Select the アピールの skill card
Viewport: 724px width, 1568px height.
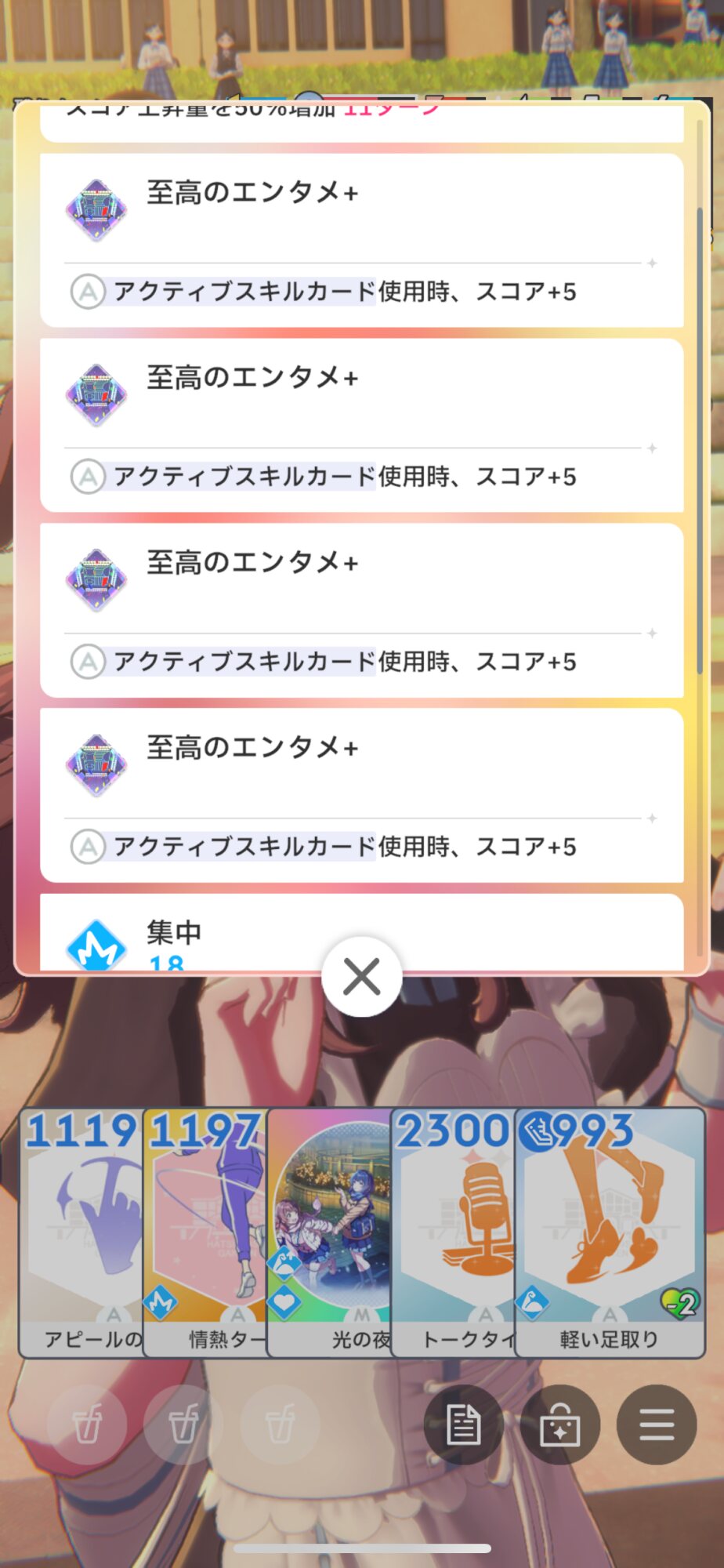tap(81, 1232)
